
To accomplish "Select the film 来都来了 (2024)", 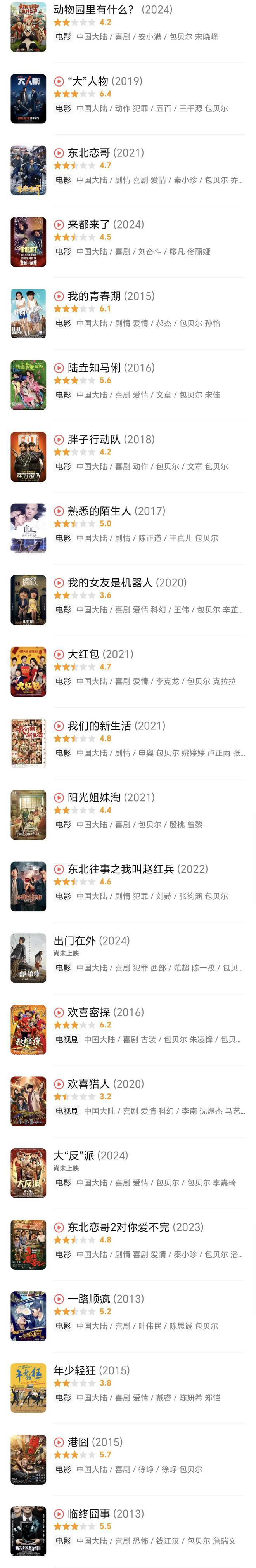I will point(106,225).
